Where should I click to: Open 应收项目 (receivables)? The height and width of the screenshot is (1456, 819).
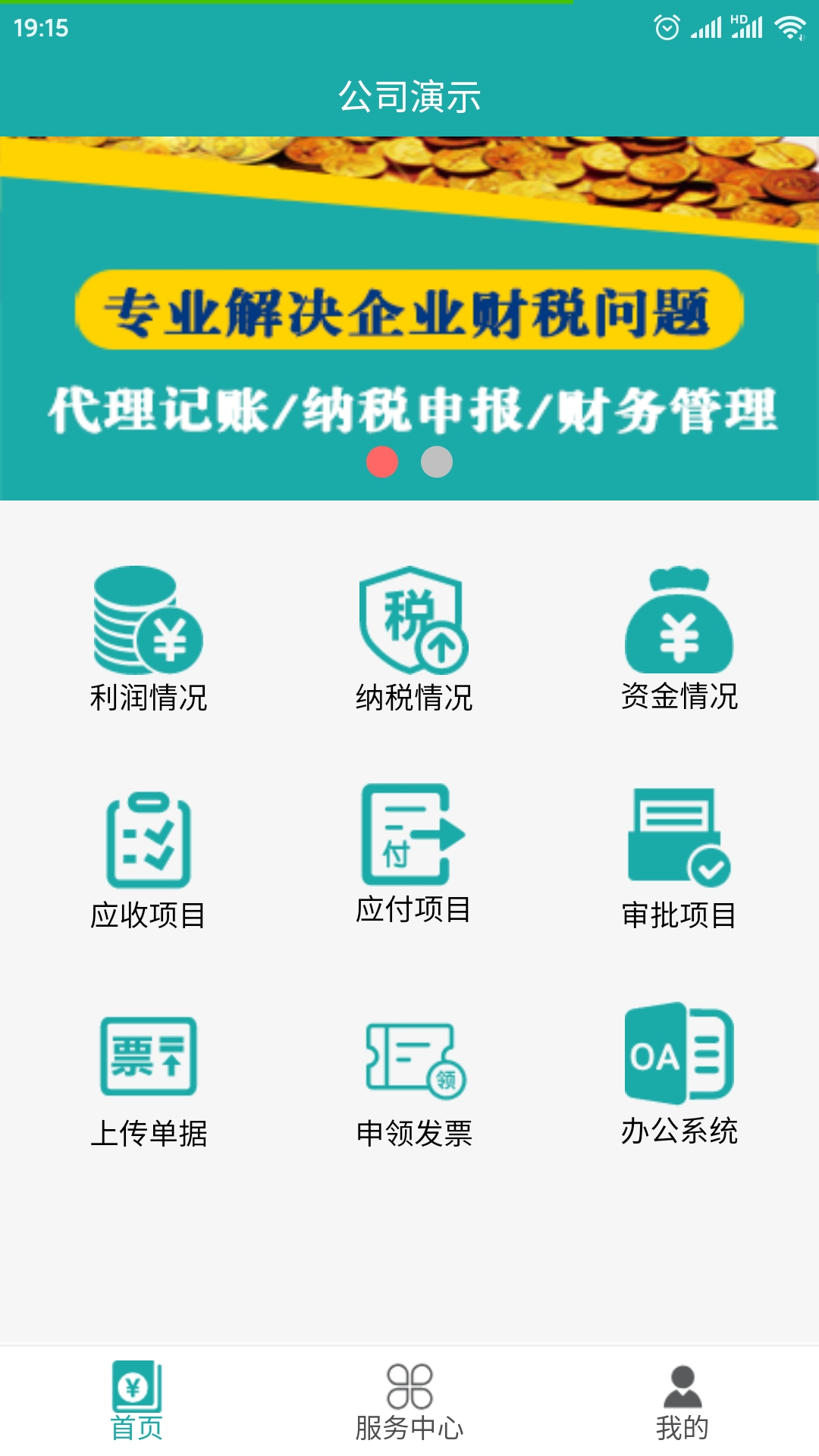(x=149, y=858)
